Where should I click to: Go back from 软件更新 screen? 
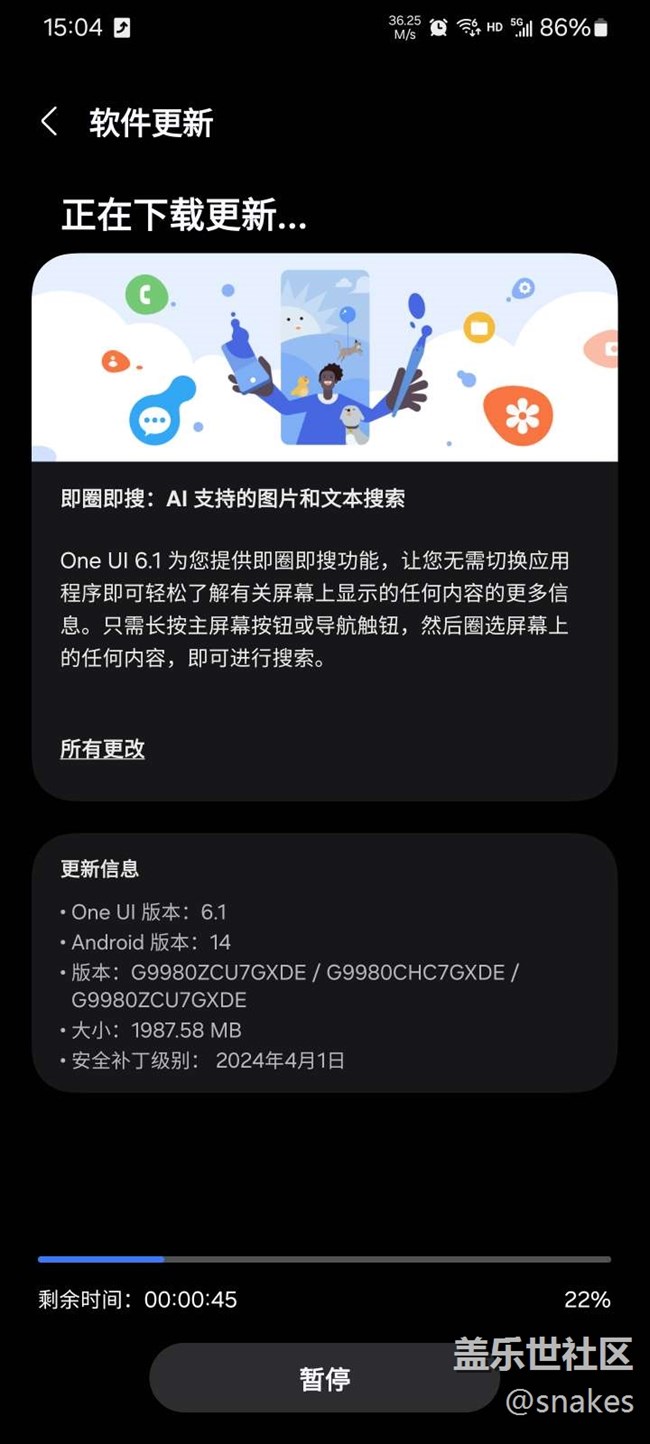(49, 123)
